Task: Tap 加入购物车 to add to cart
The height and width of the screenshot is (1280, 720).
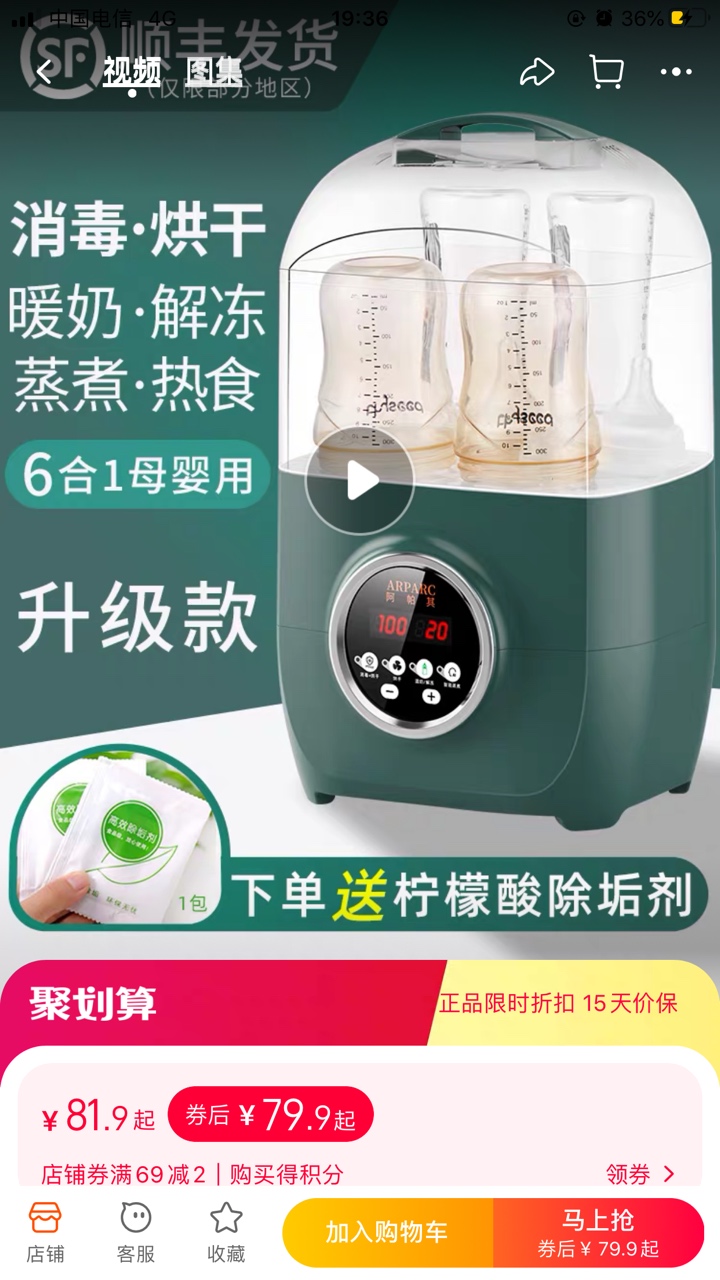Action: click(x=387, y=1233)
